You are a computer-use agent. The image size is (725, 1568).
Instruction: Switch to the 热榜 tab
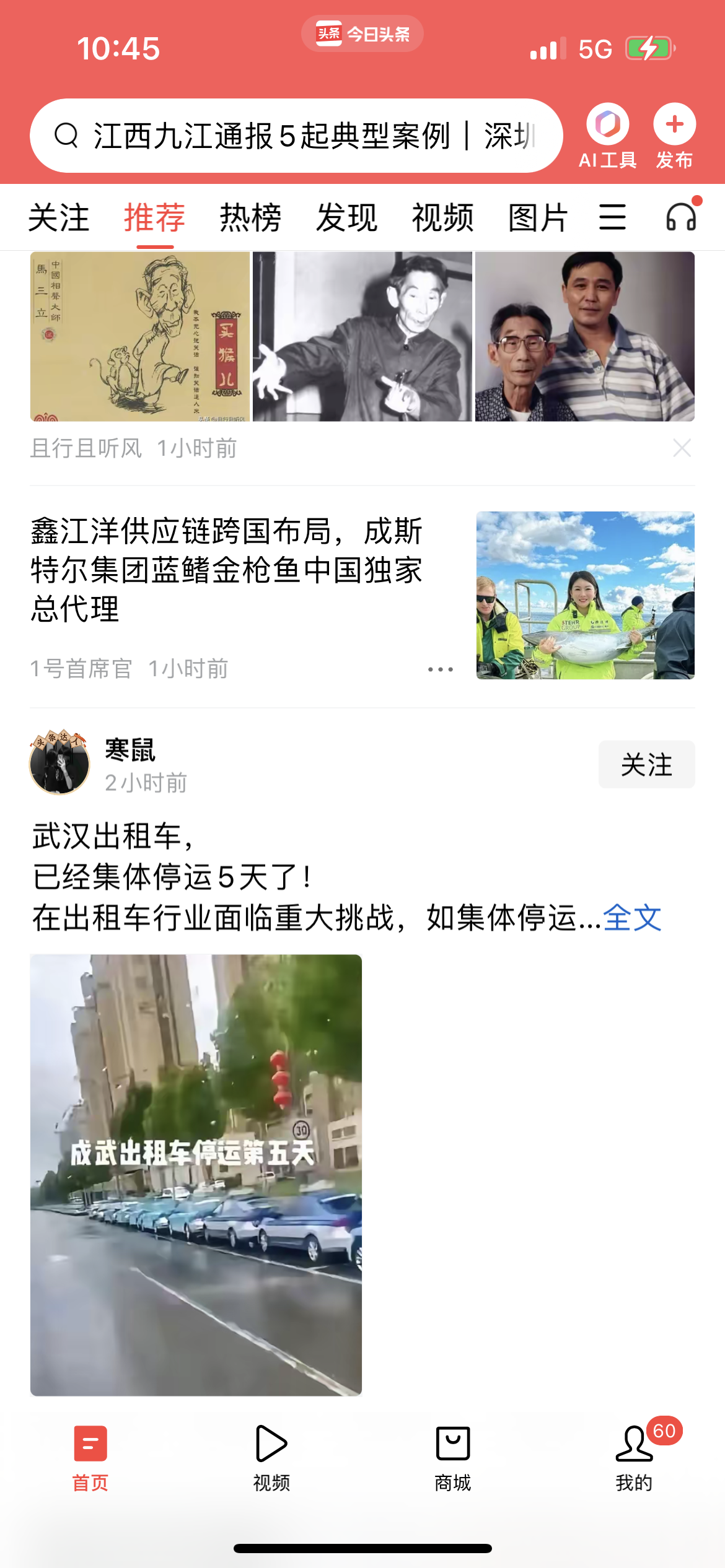(x=250, y=217)
